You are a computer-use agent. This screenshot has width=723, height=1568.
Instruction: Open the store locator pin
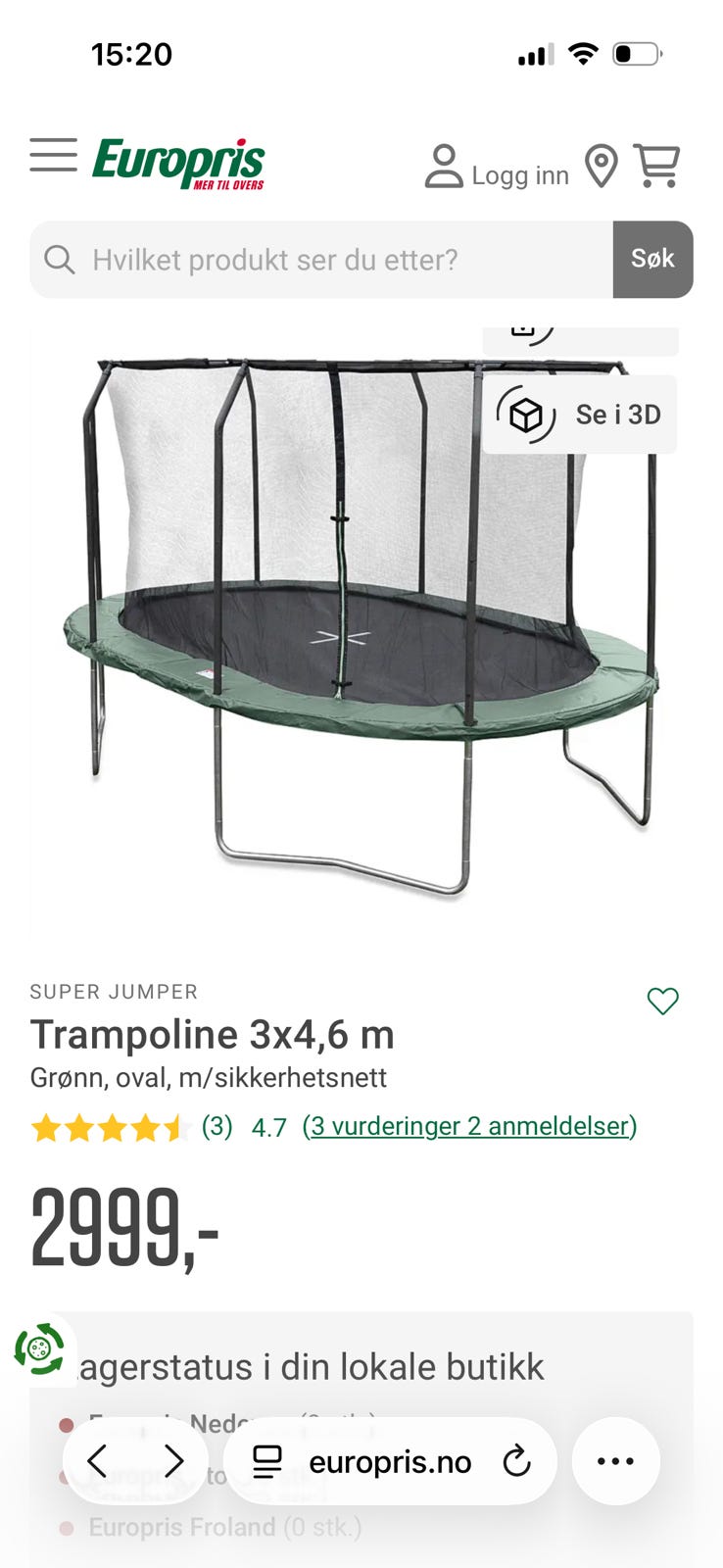coord(602,166)
